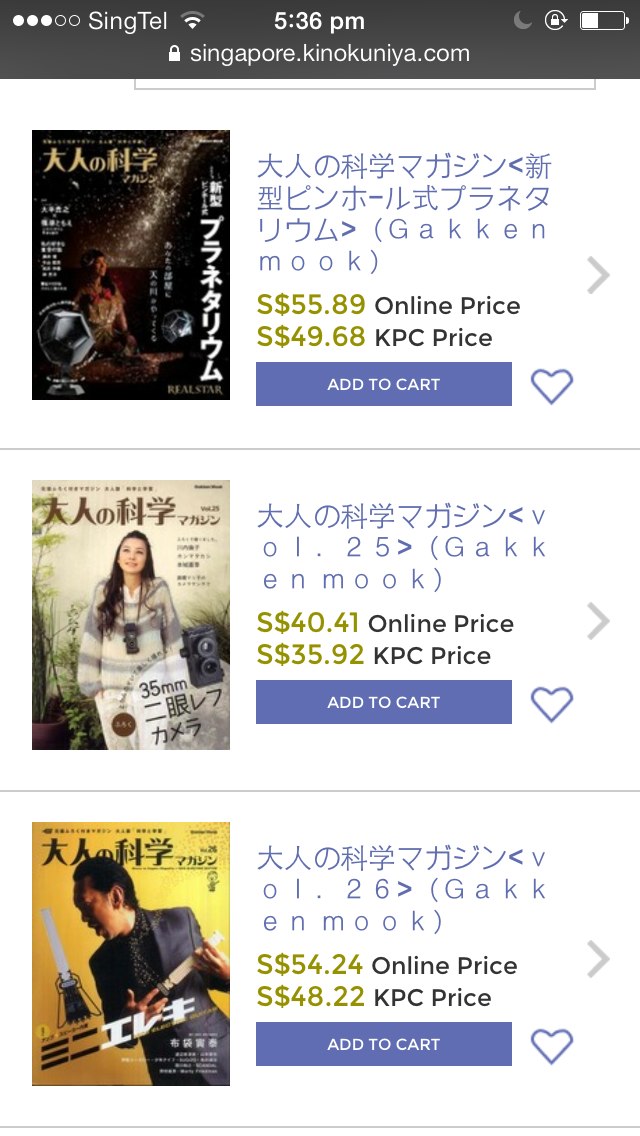Open the planetarium magazine title link
Screen dimensions: 640x1136
(x=404, y=213)
